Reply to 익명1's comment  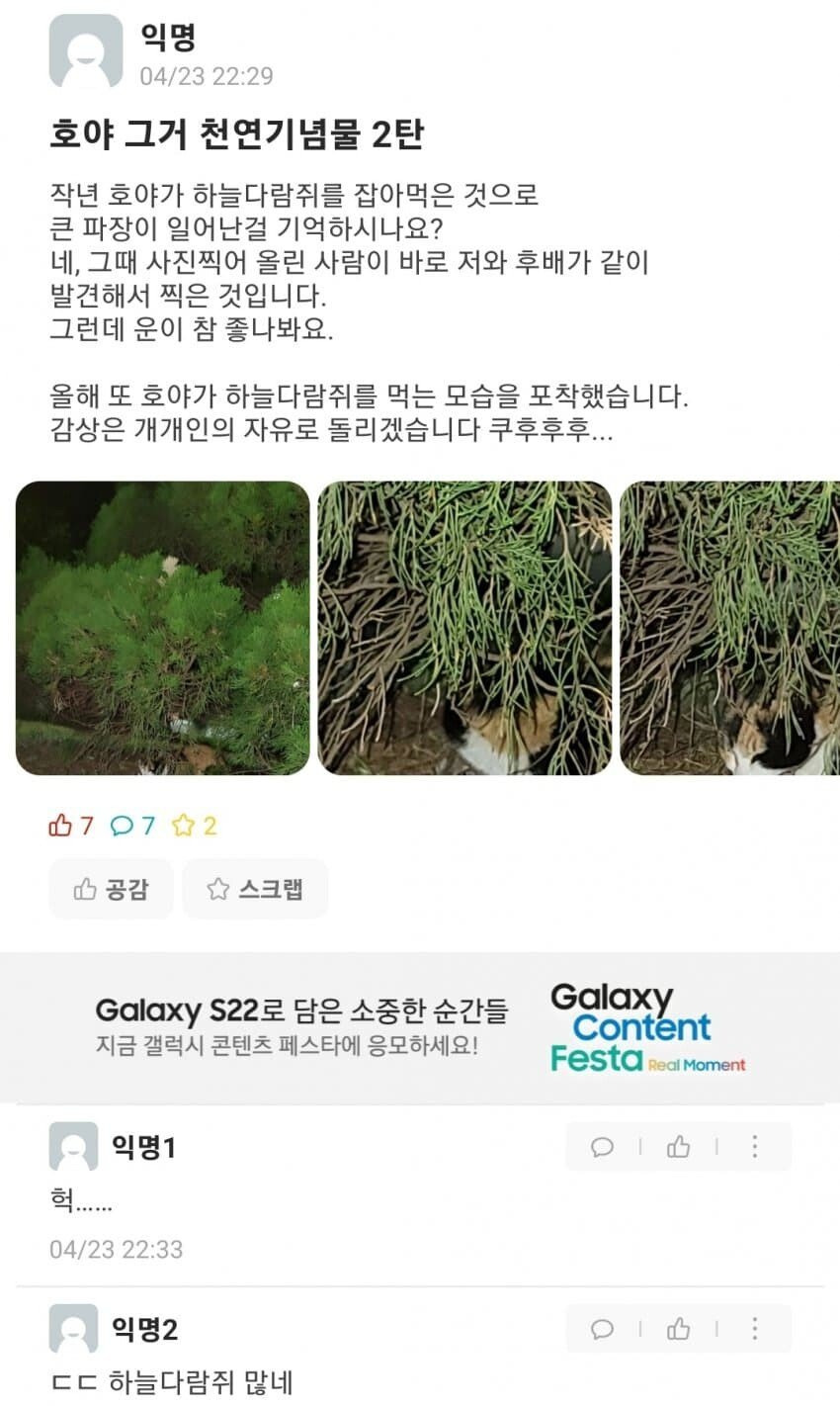click(602, 1147)
